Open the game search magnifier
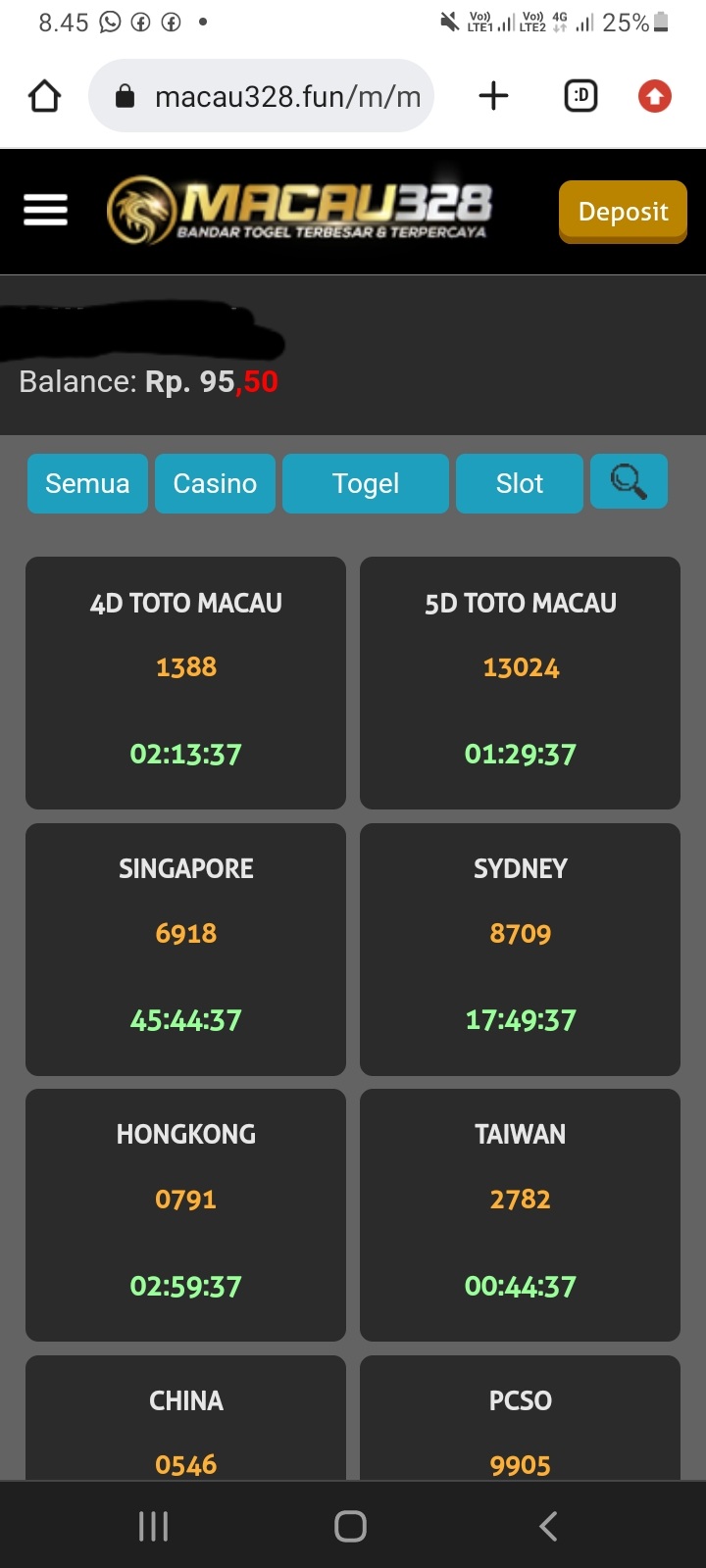 pyautogui.click(x=629, y=481)
